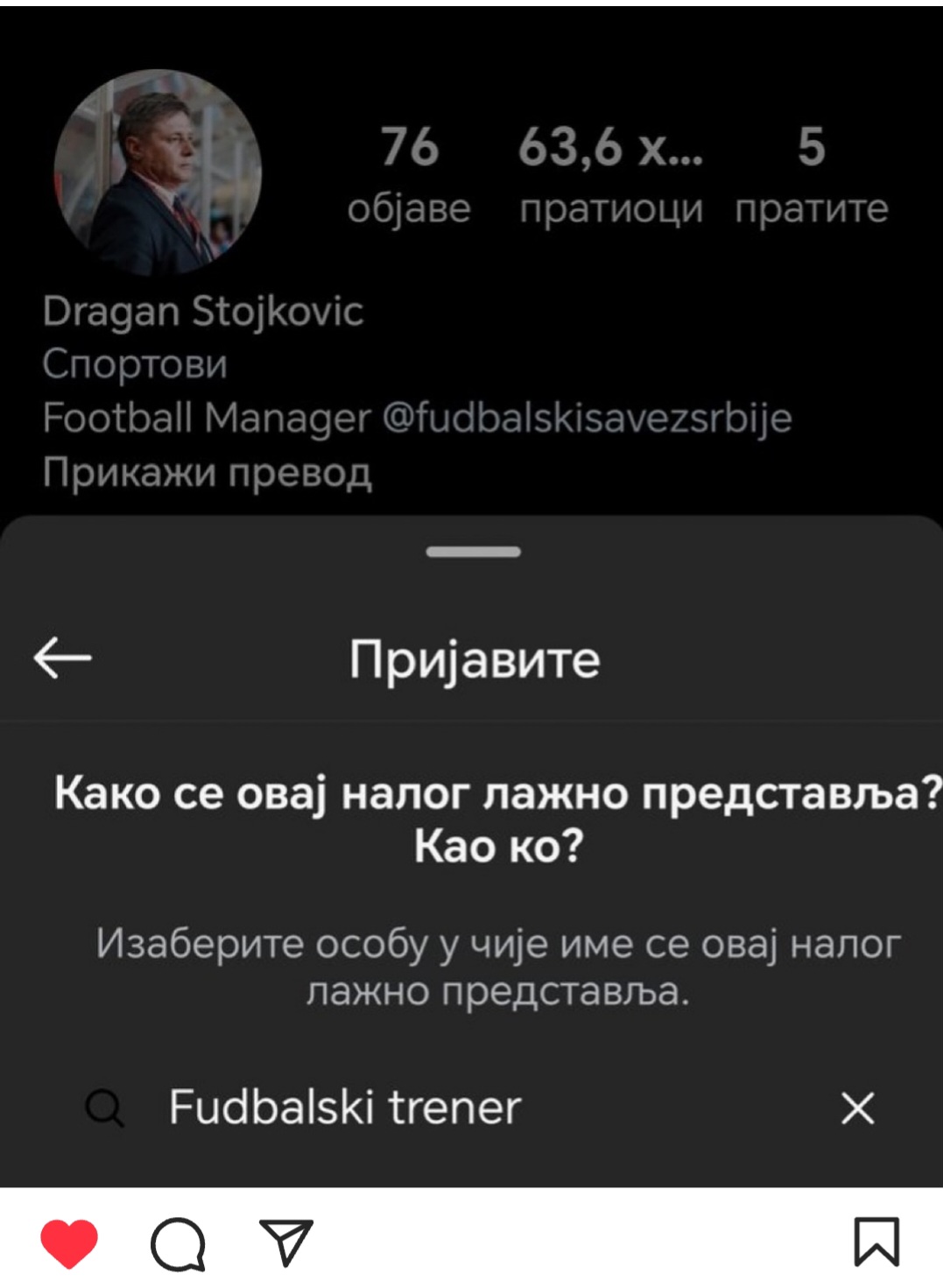The height and width of the screenshot is (1288, 943).
Task: Open the comments on this post
Action: tap(179, 1243)
